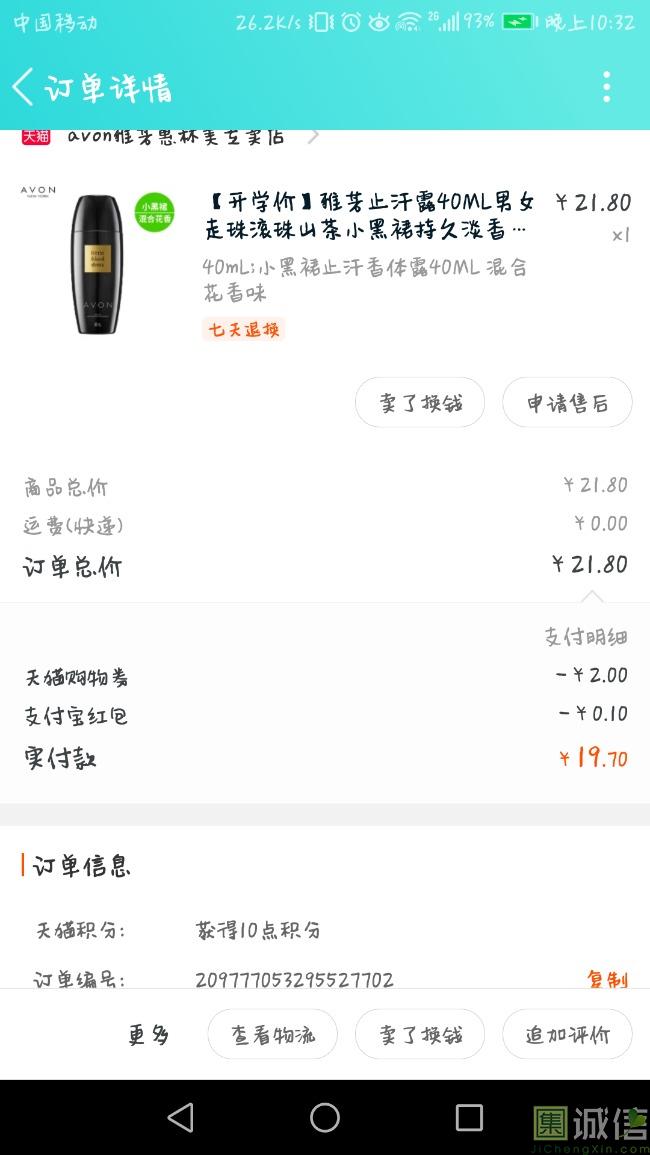Viewport: 650px width, 1155px height.
Task: Tap 申请售后 to request after-sales service
Action: 567,403
